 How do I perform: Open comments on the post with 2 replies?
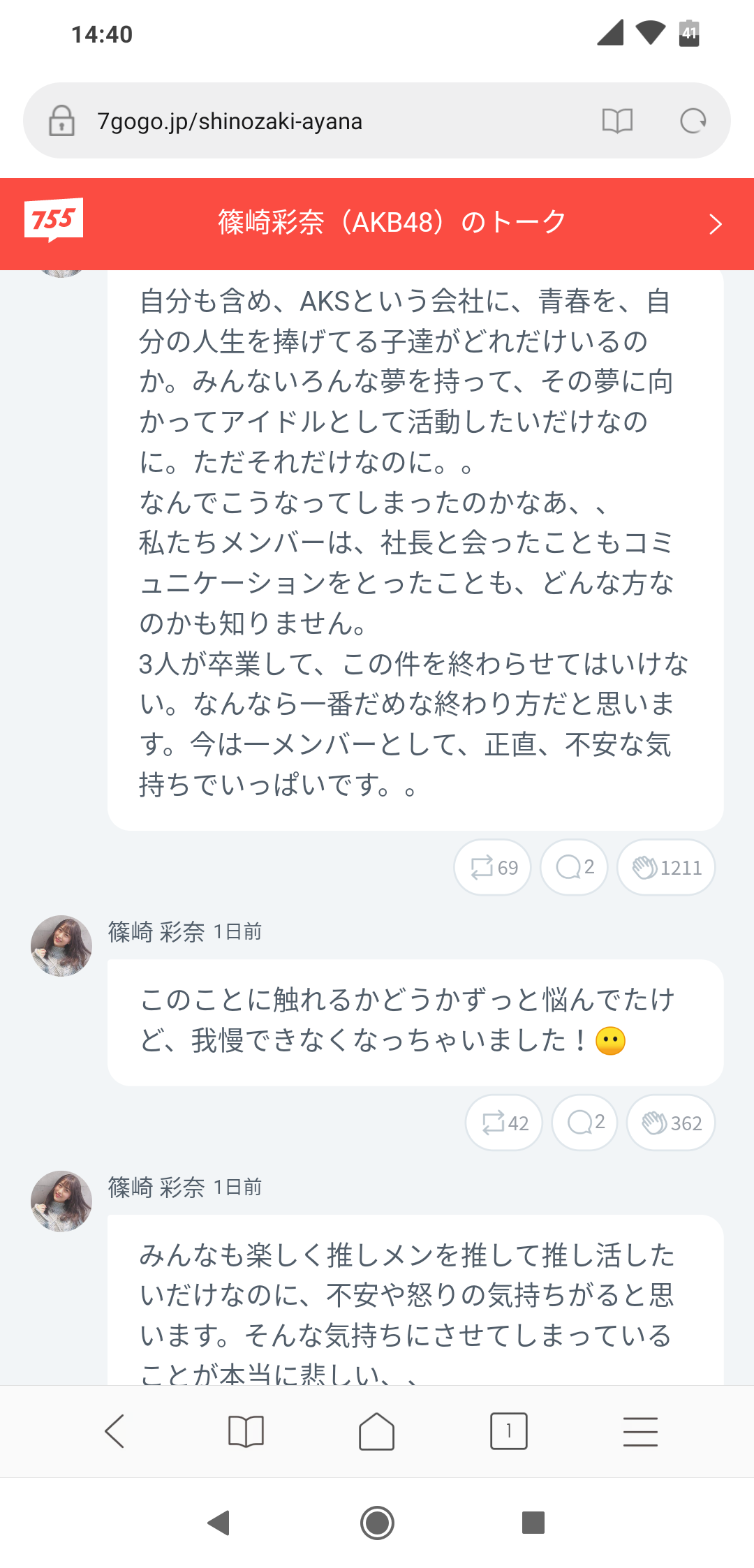click(x=573, y=866)
